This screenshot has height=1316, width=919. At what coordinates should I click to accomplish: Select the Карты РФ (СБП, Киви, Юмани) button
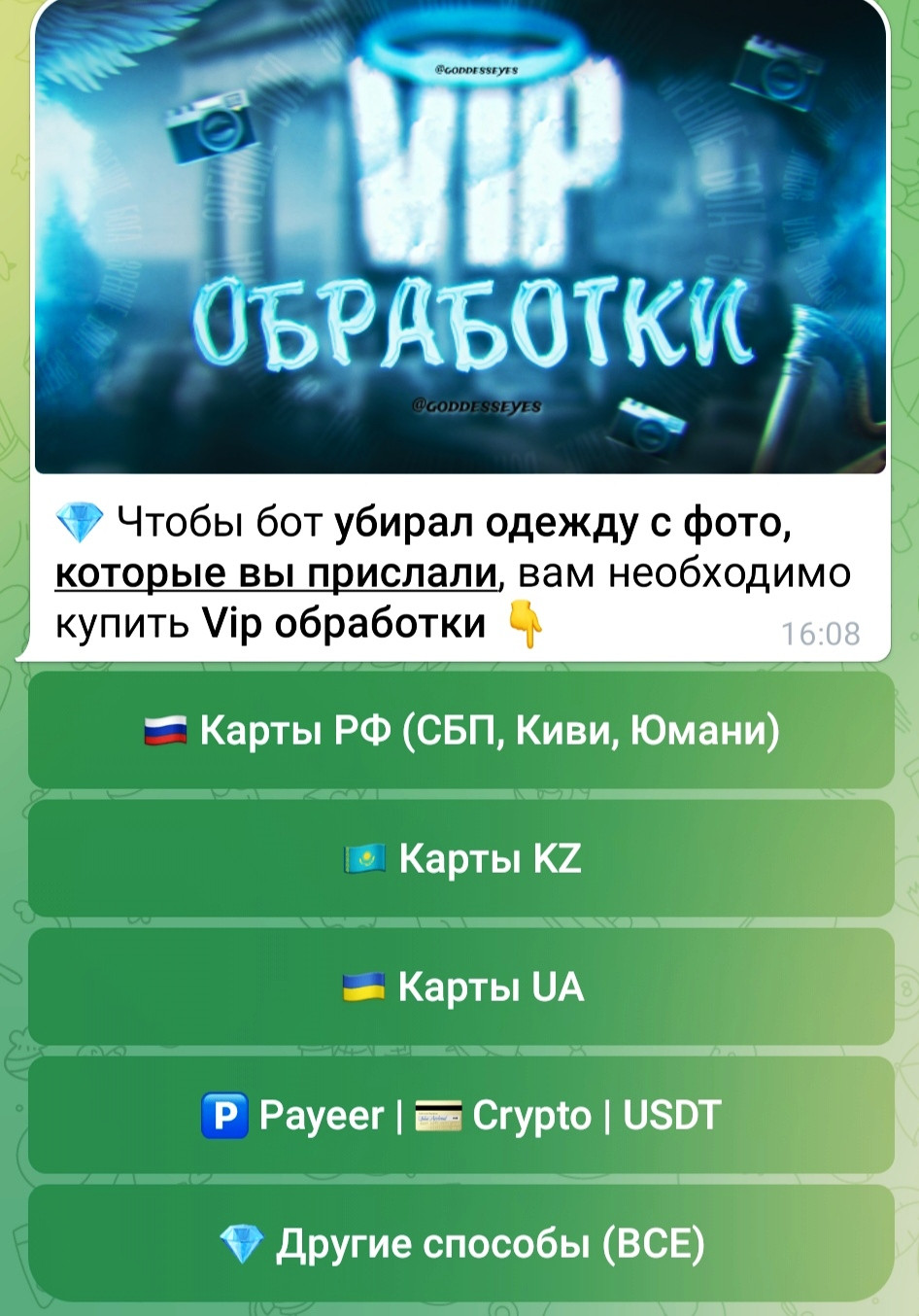[x=460, y=730]
